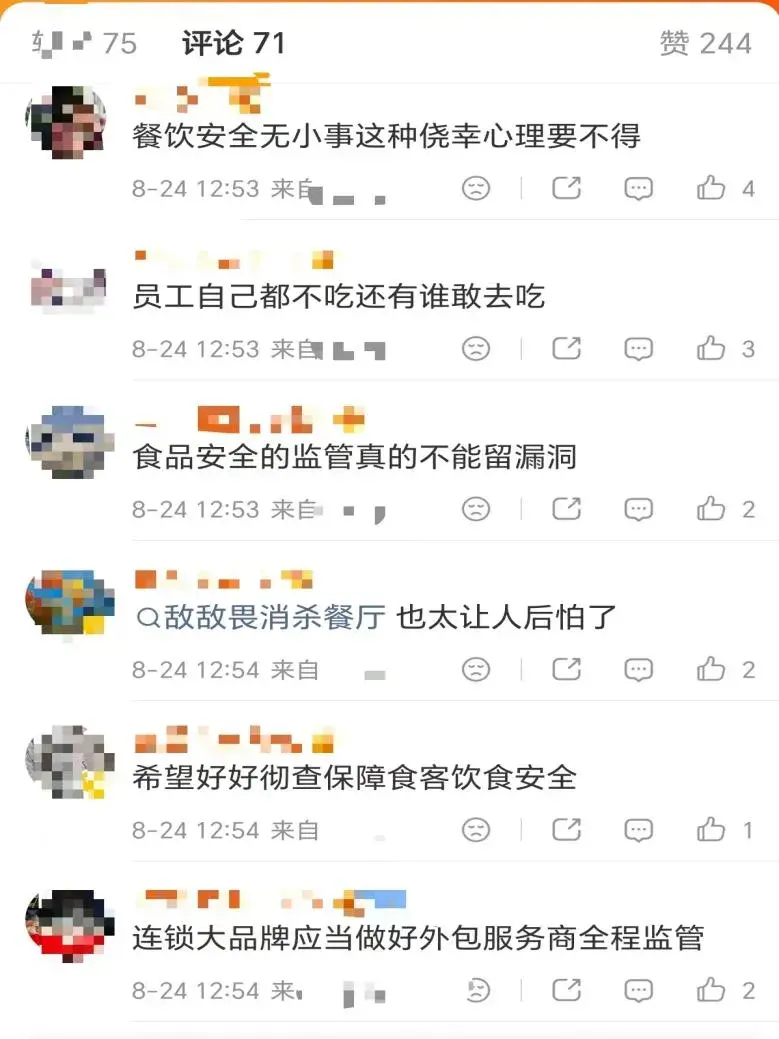Tap the sad-face icon under 希望好好彻查保障食客饮食安全

pyautogui.click(x=476, y=830)
